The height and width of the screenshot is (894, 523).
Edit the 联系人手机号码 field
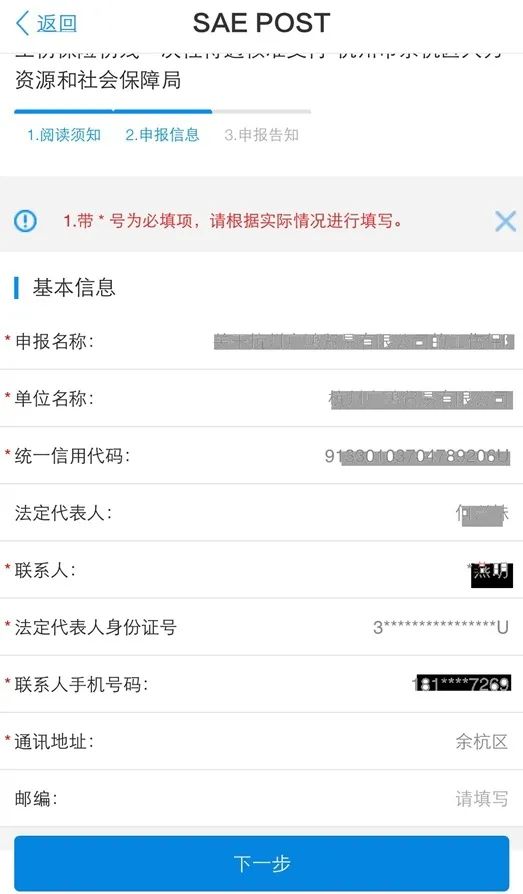261,684
